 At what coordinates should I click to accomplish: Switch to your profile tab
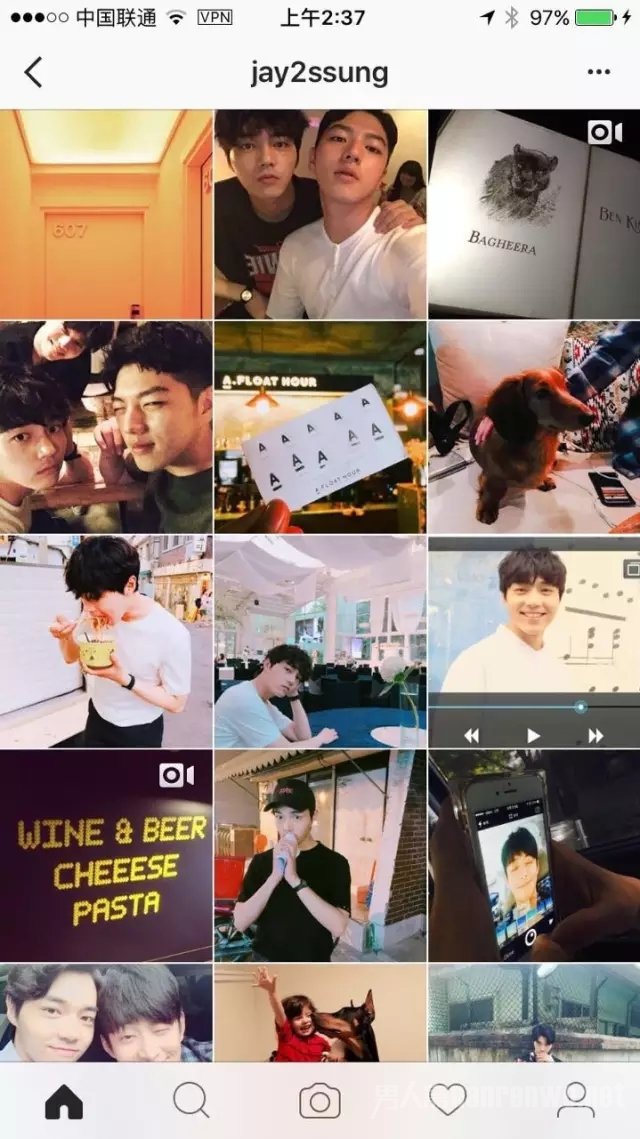point(575,1101)
